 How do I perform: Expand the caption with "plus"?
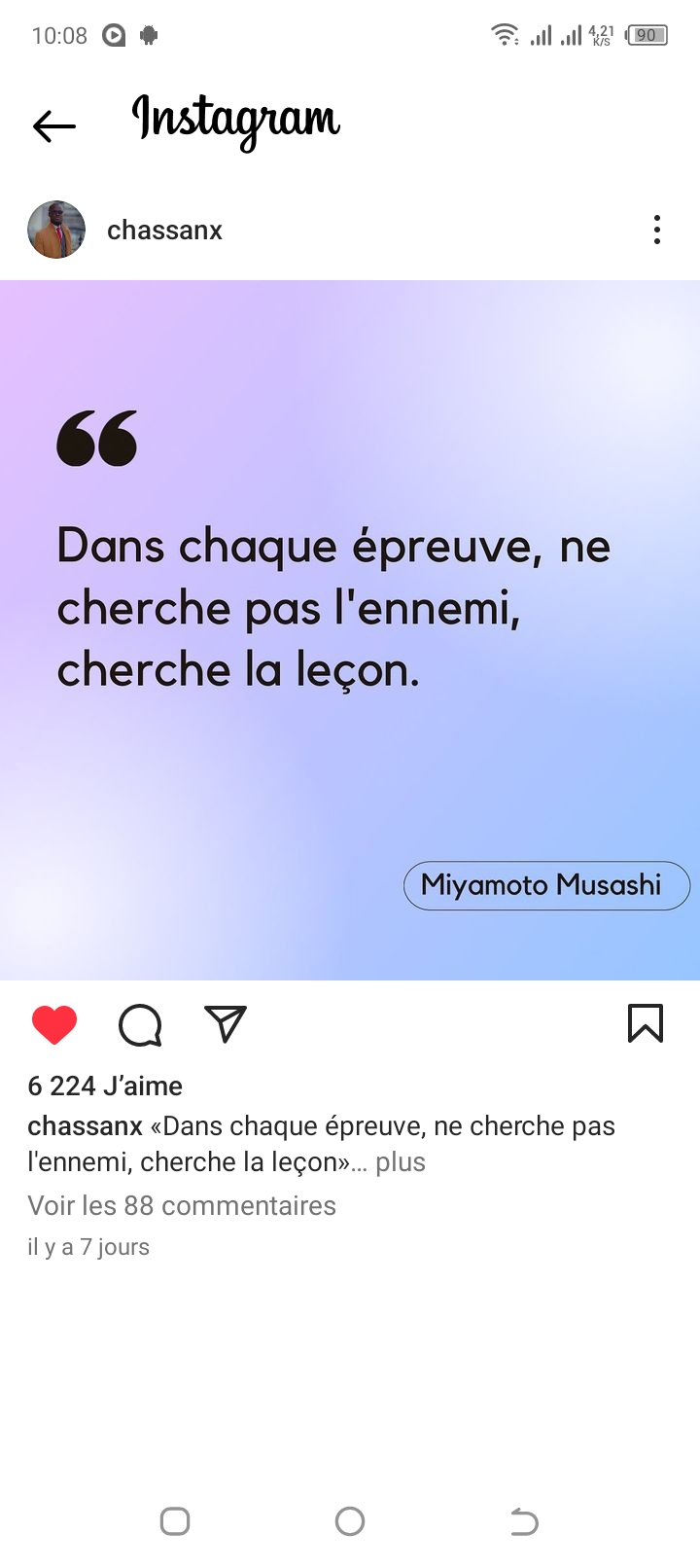pos(401,1162)
